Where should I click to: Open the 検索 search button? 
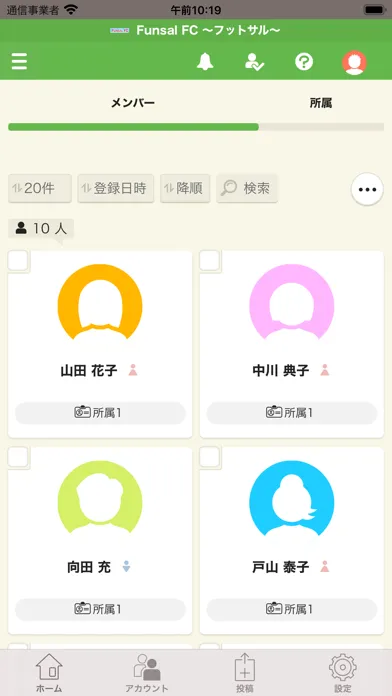pos(247,188)
